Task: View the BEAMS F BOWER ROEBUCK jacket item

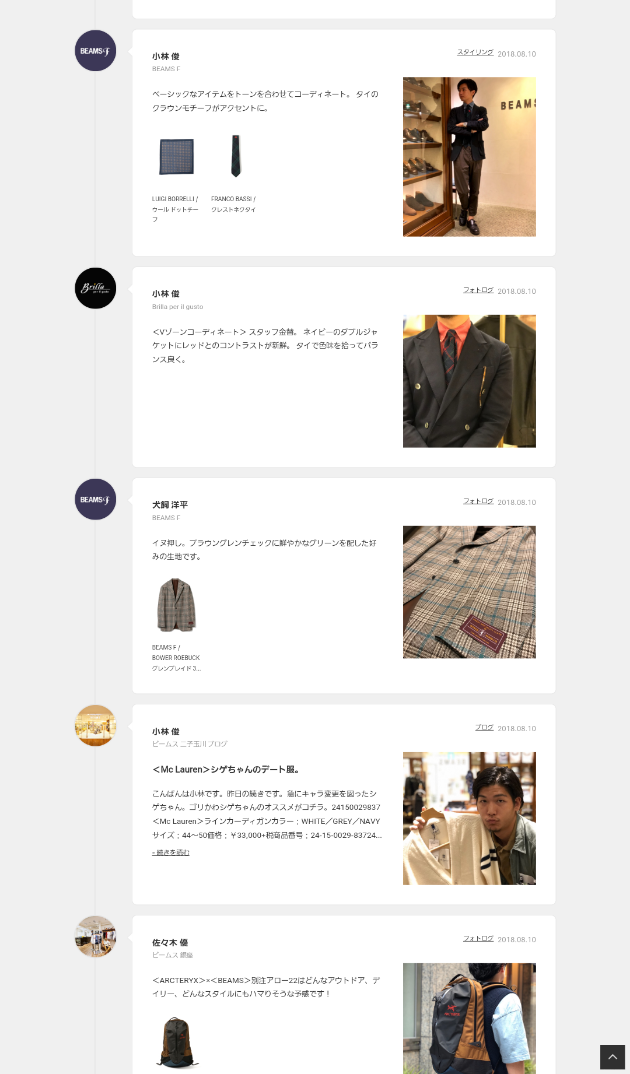Action: (177, 606)
